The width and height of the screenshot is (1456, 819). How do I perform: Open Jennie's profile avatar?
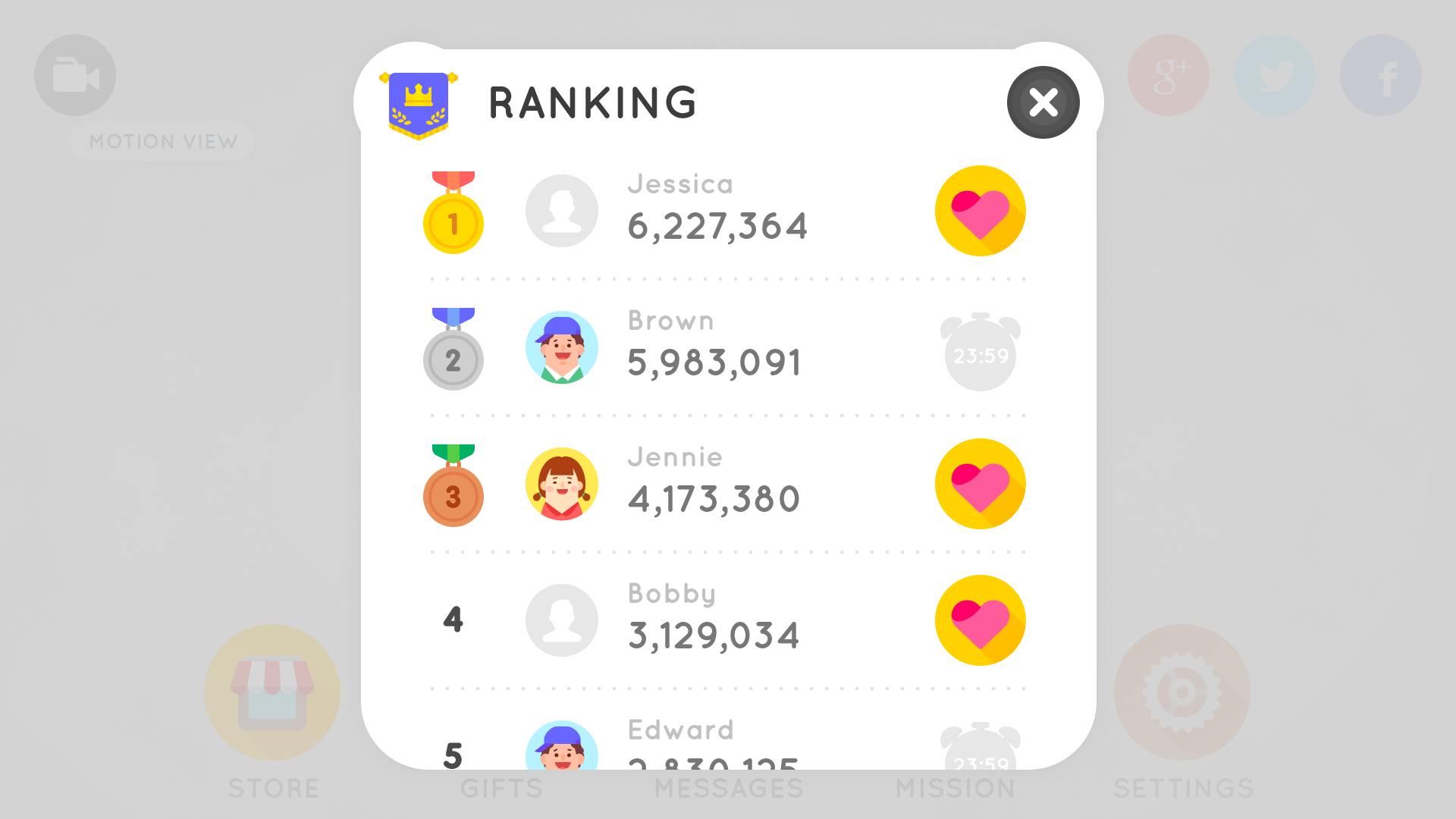pos(561,484)
